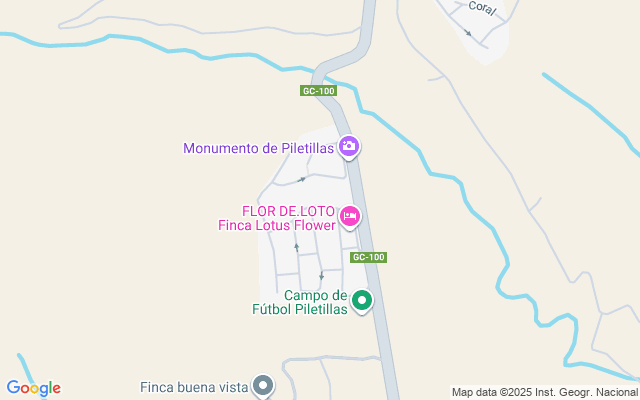Viewport: 640px width, 400px height.
Task: Open the Finca buena vista map pin
Action: tap(263, 384)
